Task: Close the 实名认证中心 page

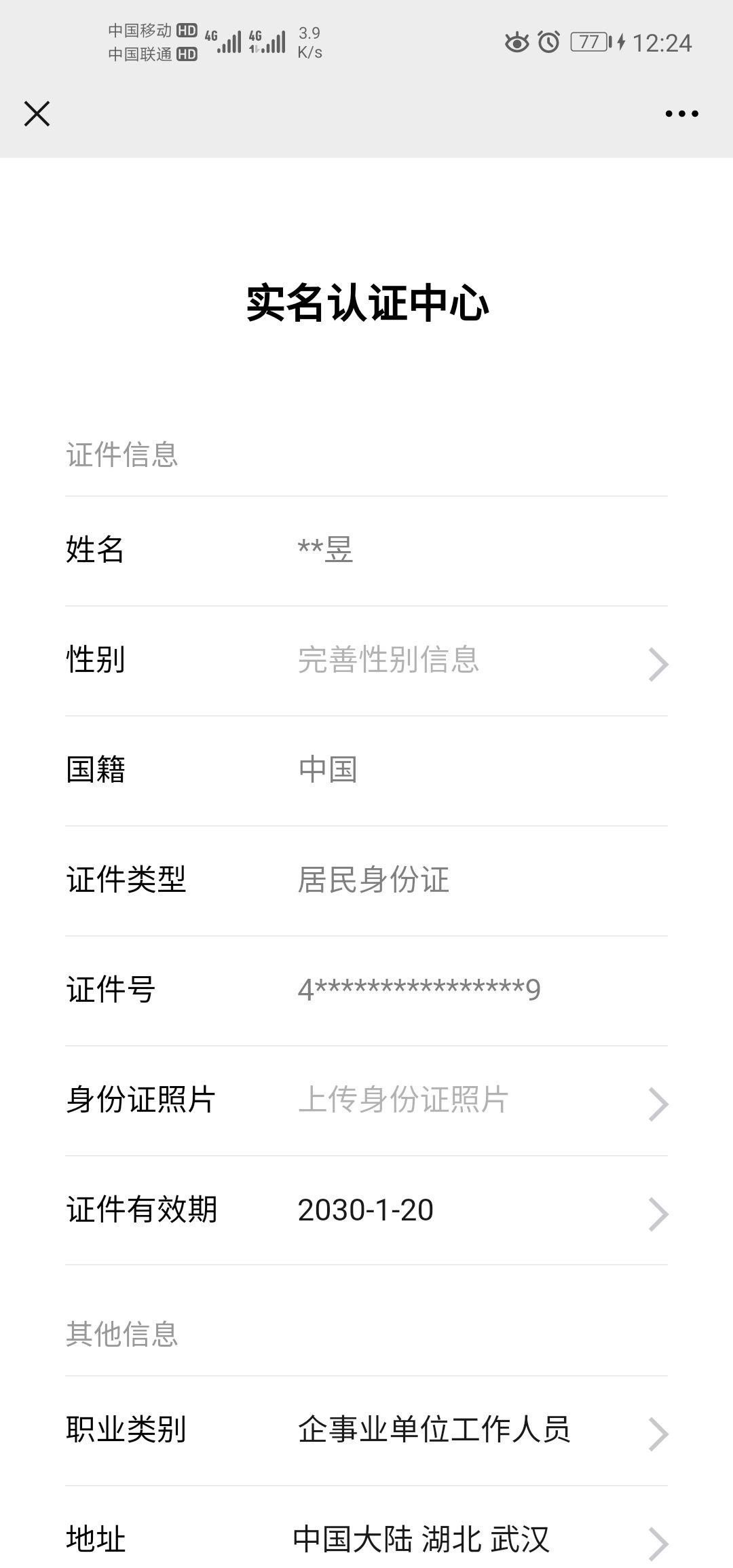Action: pos(37,114)
